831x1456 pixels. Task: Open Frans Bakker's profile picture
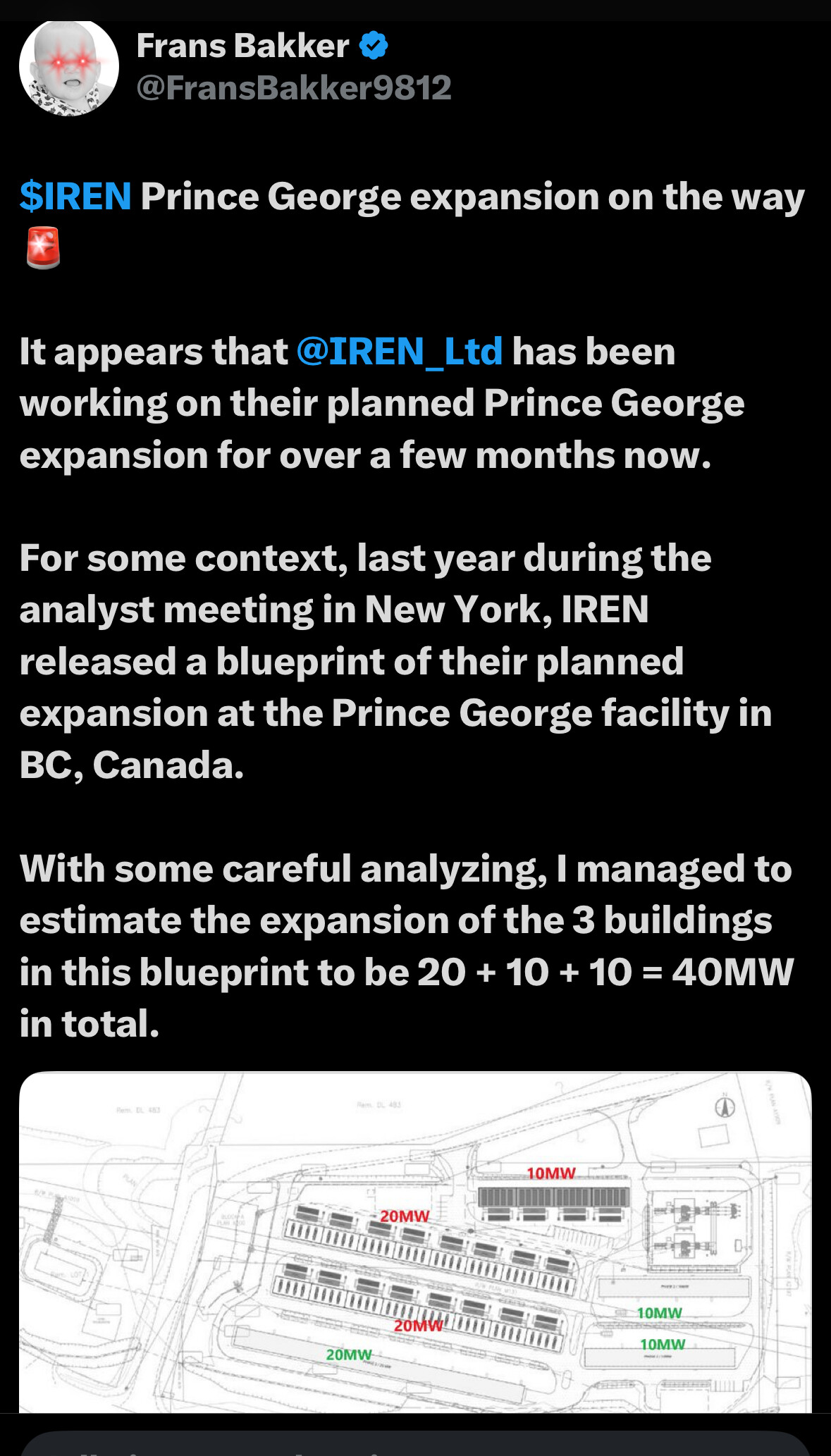(x=68, y=68)
